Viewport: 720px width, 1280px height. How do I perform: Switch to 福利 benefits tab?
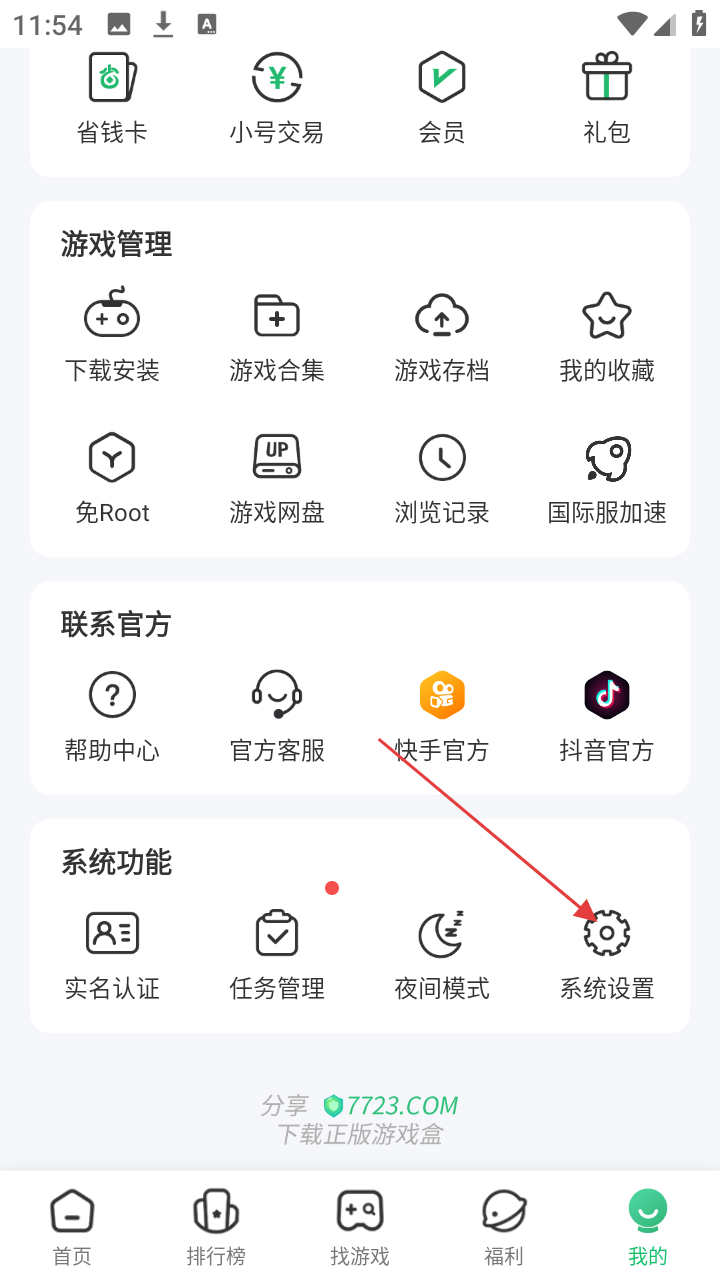(504, 1227)
